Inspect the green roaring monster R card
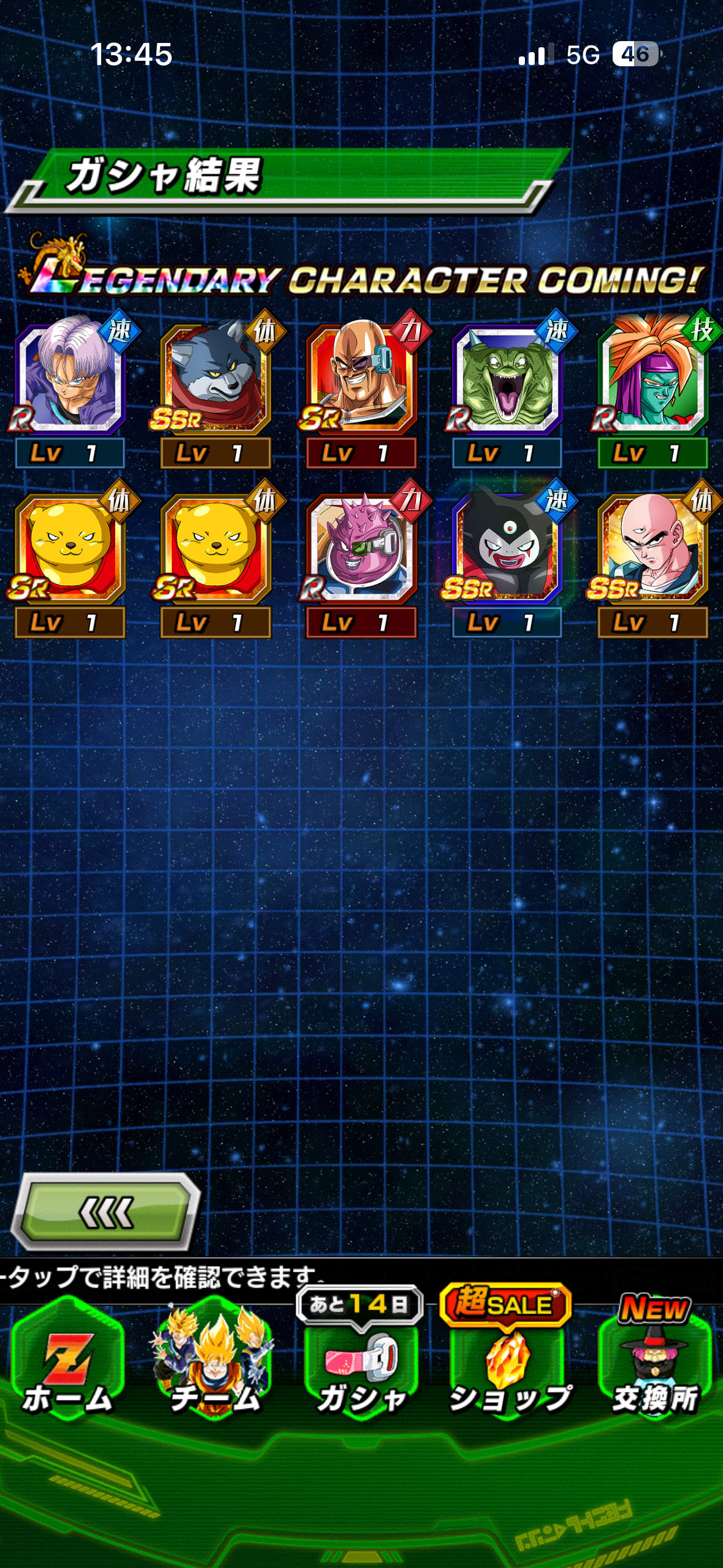The height and width of the screenshot is (1568, 723). pyautogui.click(x=507, y=377)
